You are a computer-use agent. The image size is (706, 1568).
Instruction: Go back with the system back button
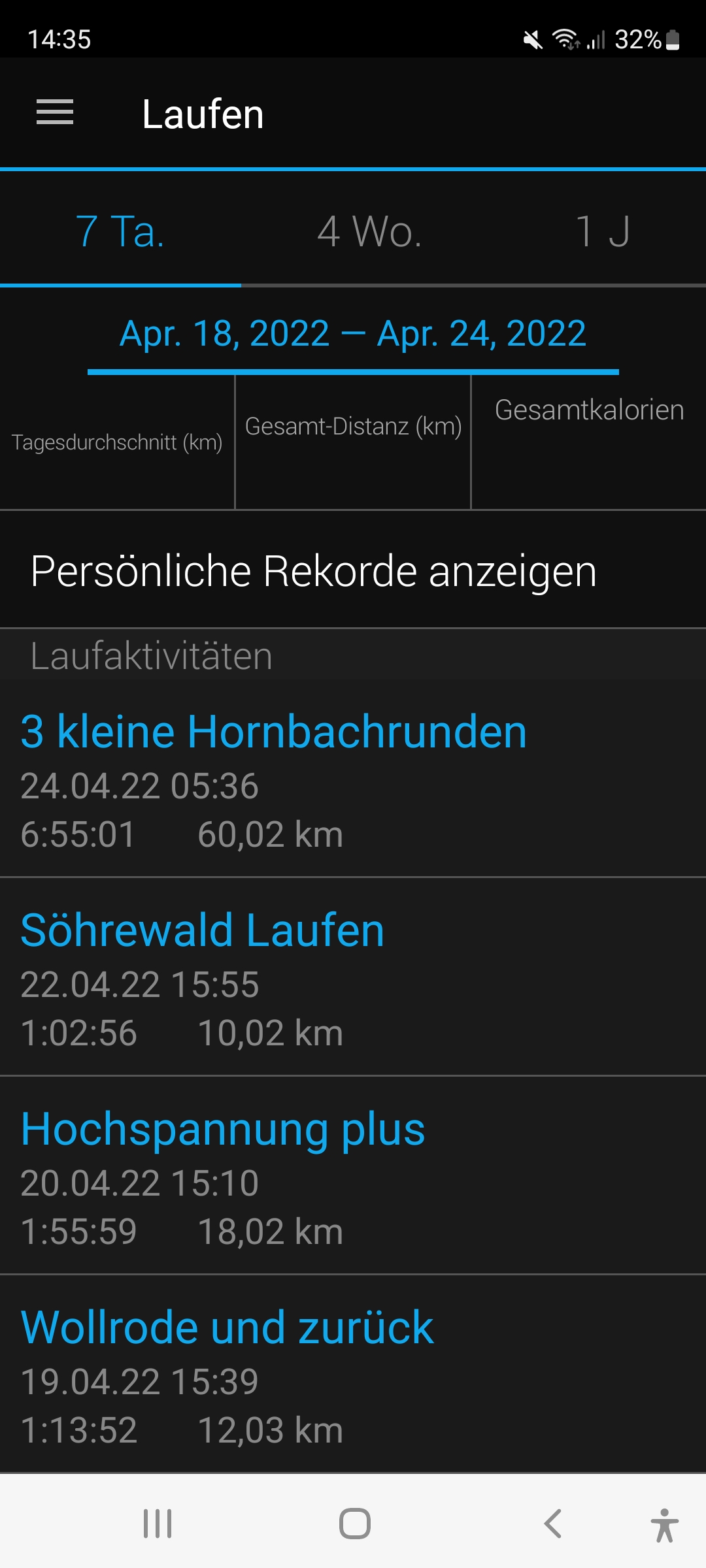pos(553,1524)
